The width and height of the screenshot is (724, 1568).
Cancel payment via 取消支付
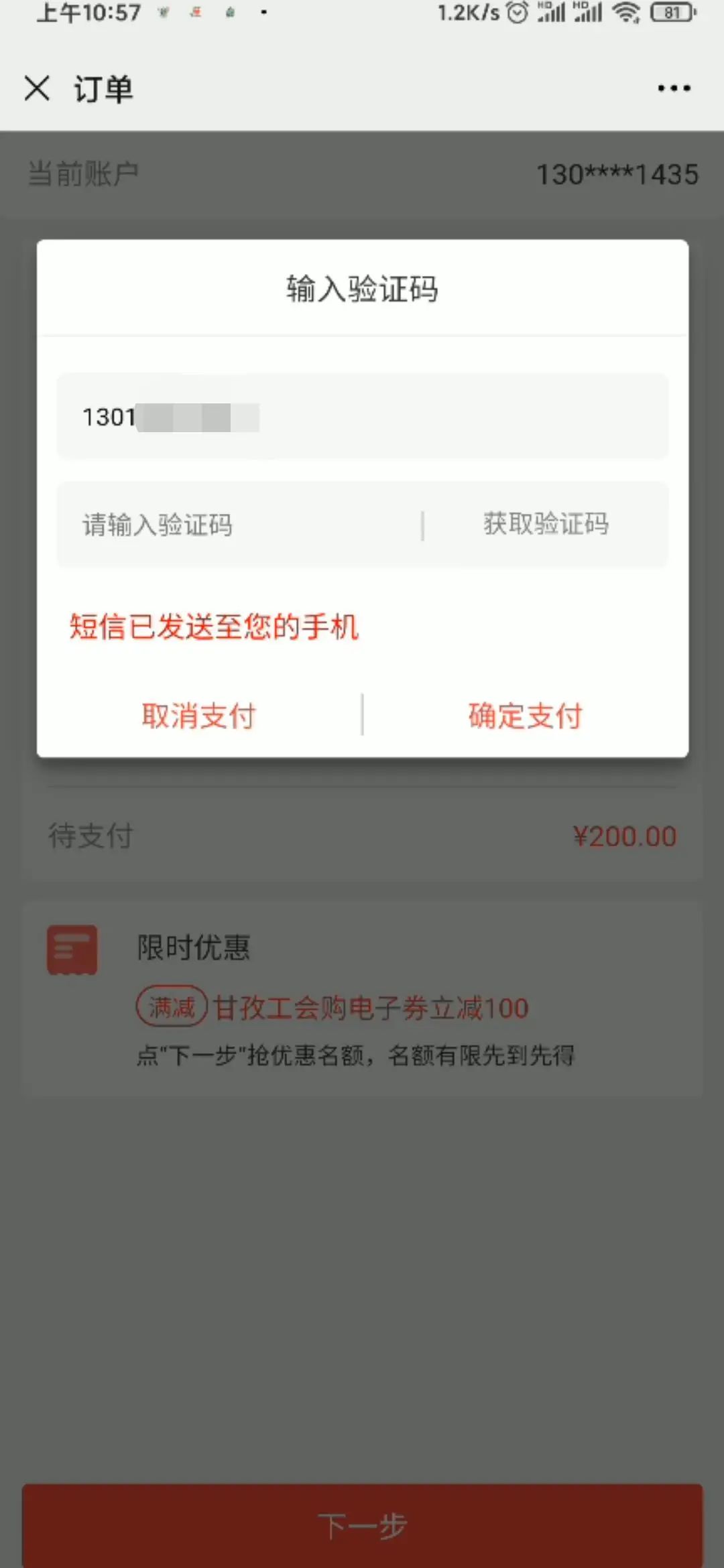pos(199,716)
